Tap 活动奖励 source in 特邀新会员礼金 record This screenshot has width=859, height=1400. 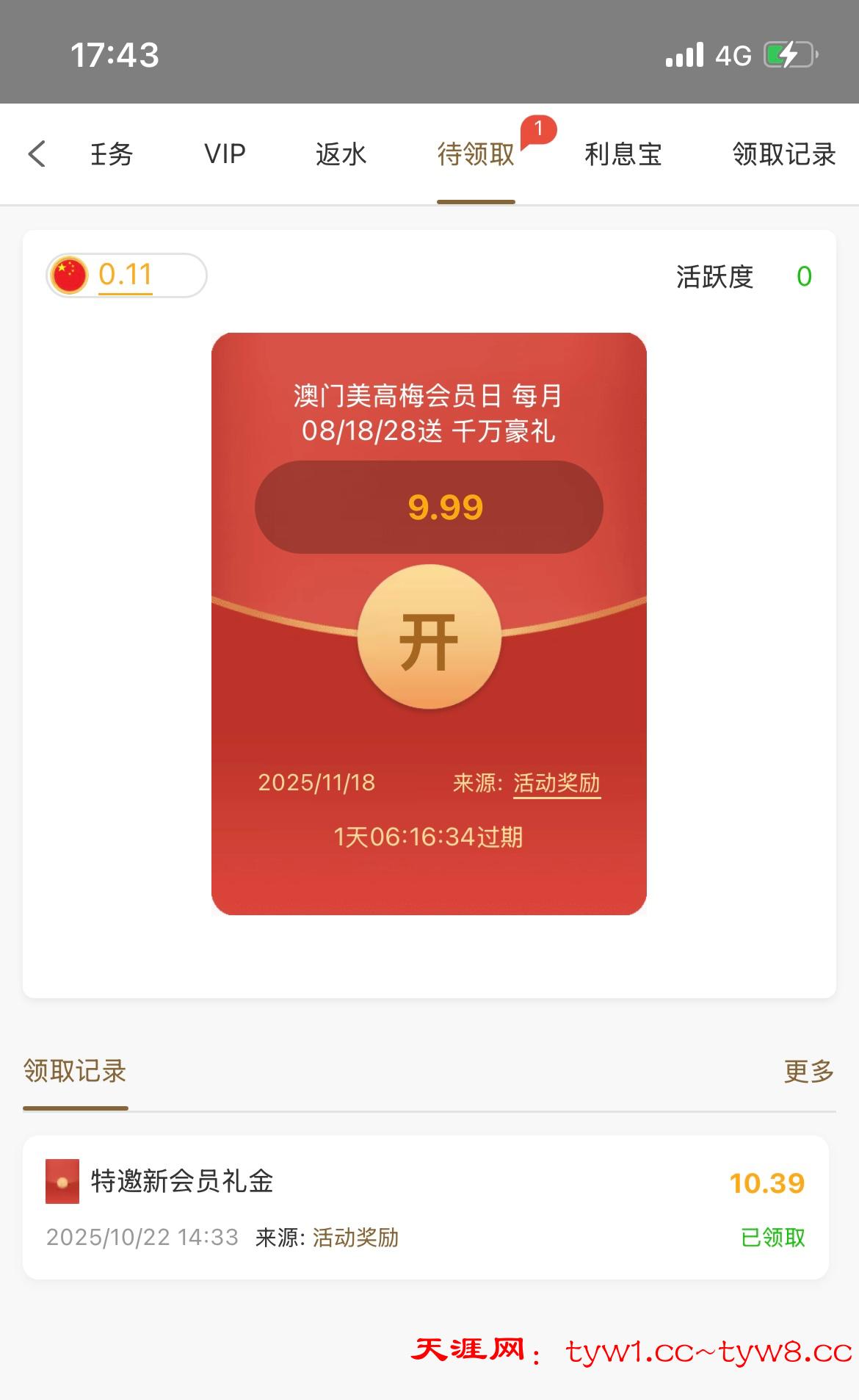click(355, 1238)
